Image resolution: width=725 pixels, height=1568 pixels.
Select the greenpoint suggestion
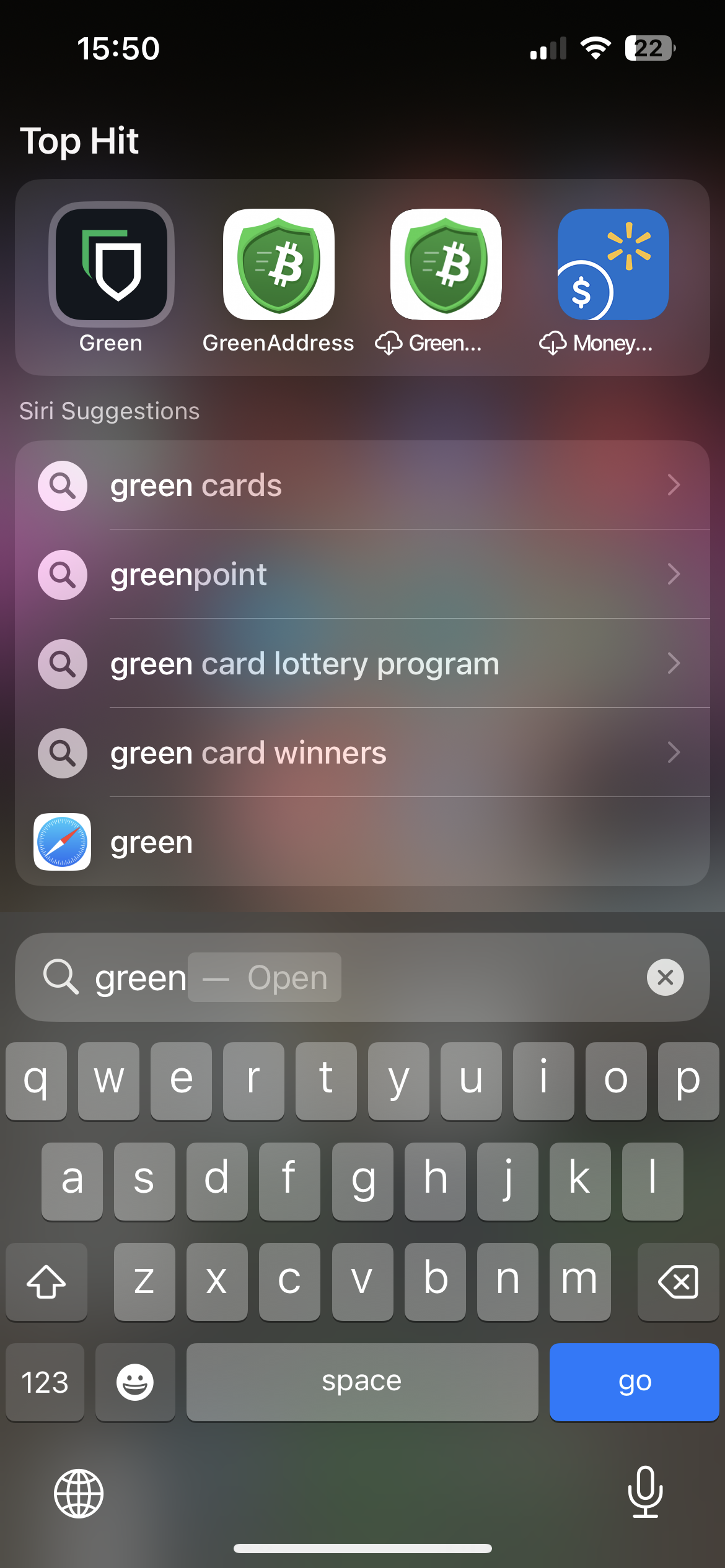pyautogui.click(x=362, y=575)
